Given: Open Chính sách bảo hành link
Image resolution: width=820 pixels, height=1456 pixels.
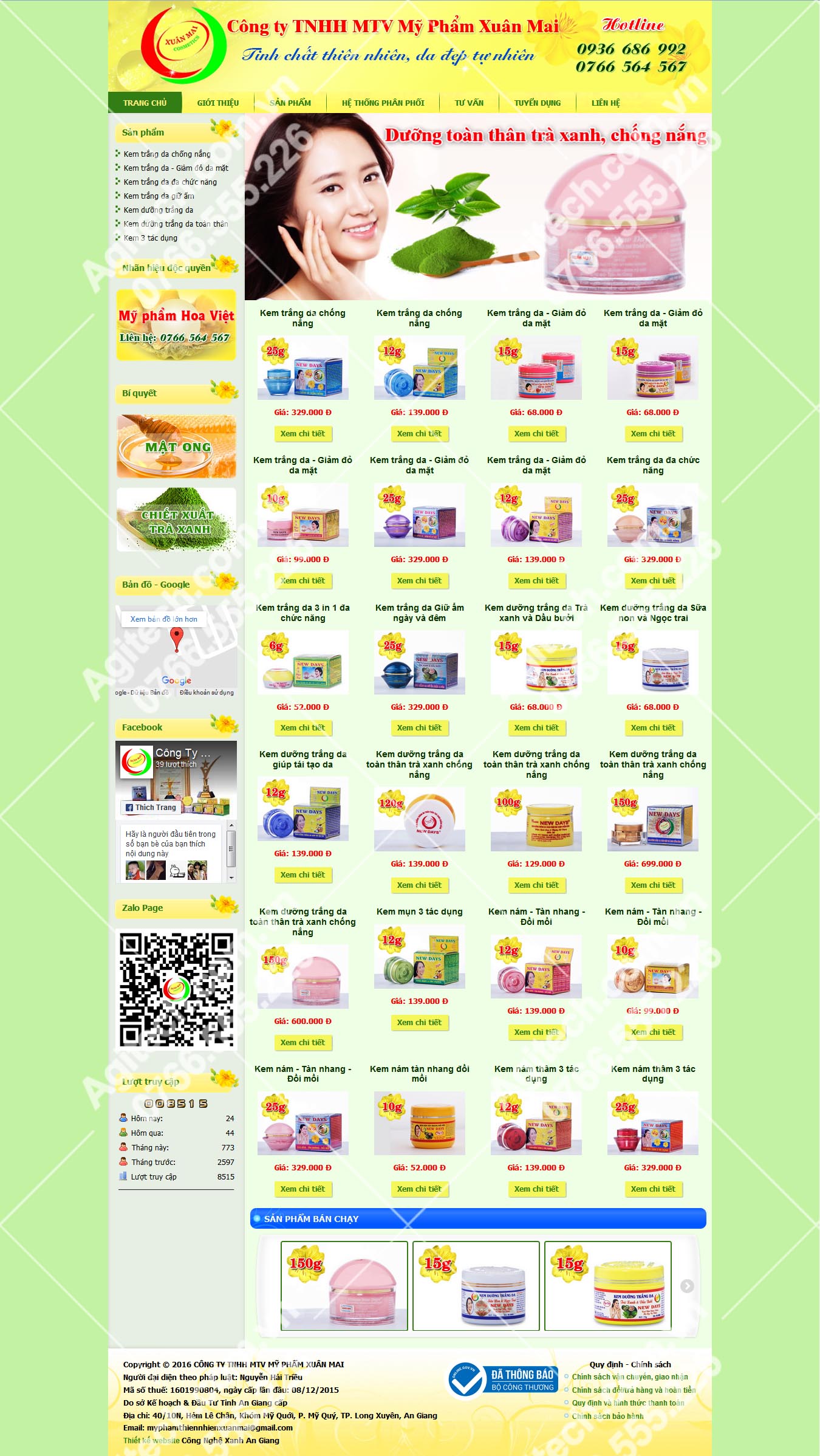Looking at the screenshot, I should [607, 1416].
